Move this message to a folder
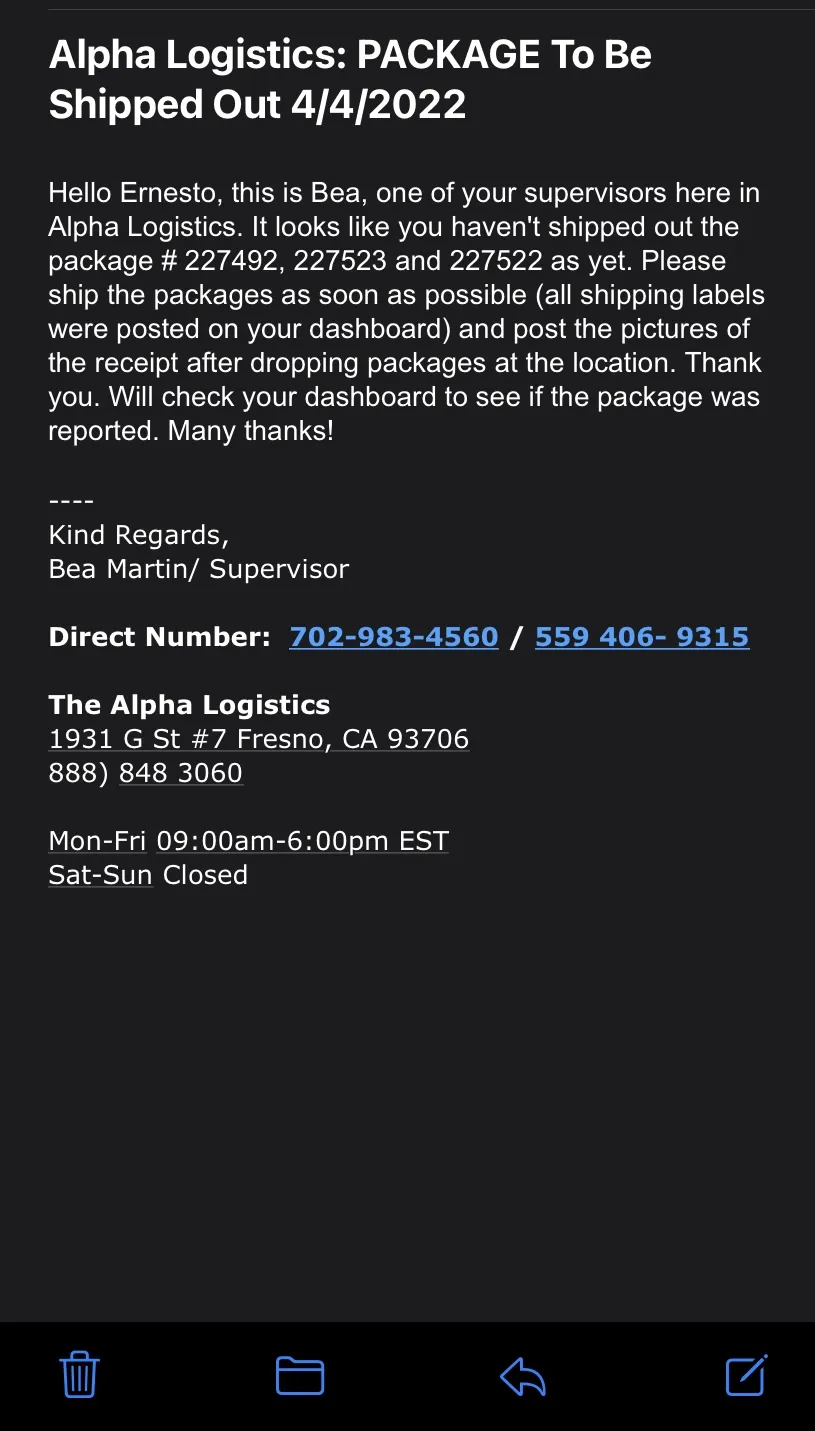 (x=300, y=1376)
